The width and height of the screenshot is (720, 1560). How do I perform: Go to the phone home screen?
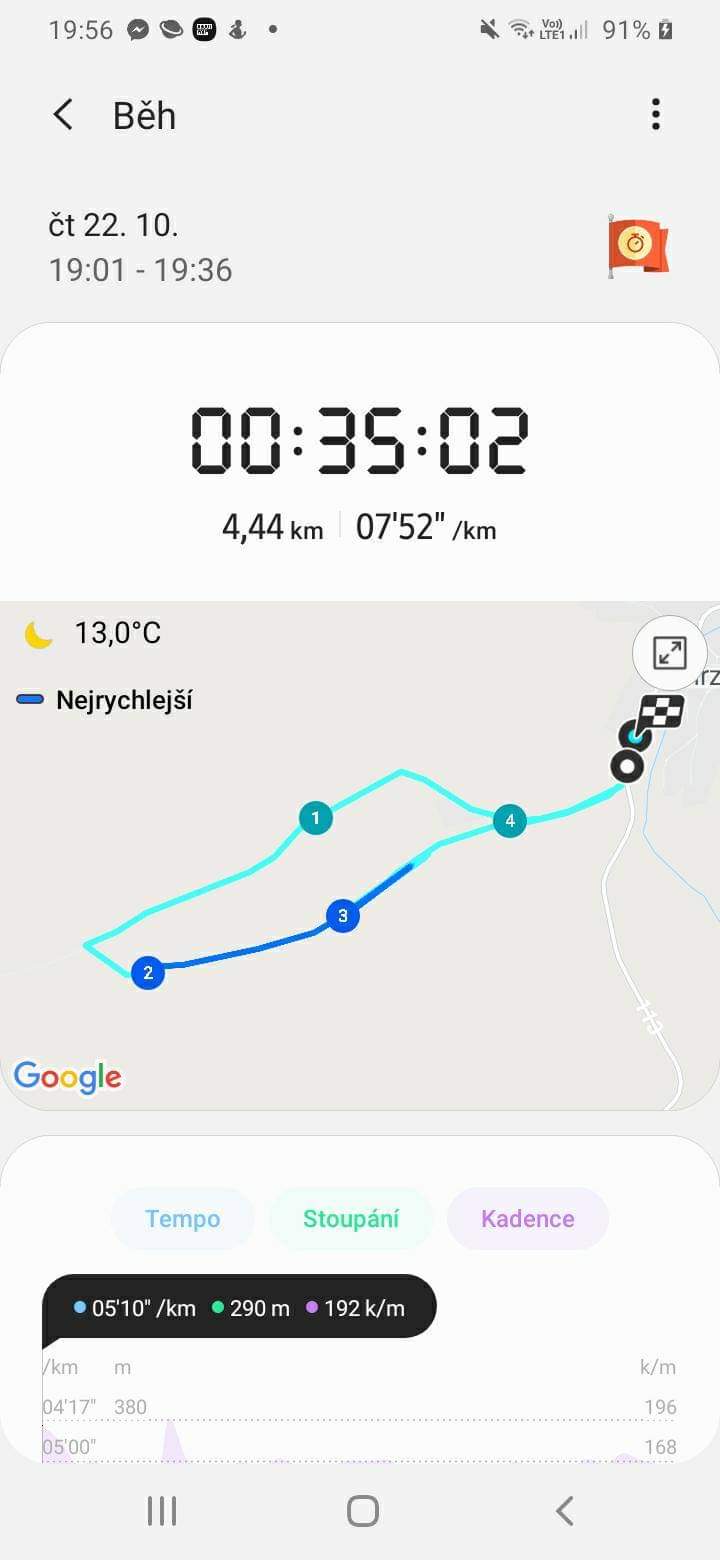362,1510
